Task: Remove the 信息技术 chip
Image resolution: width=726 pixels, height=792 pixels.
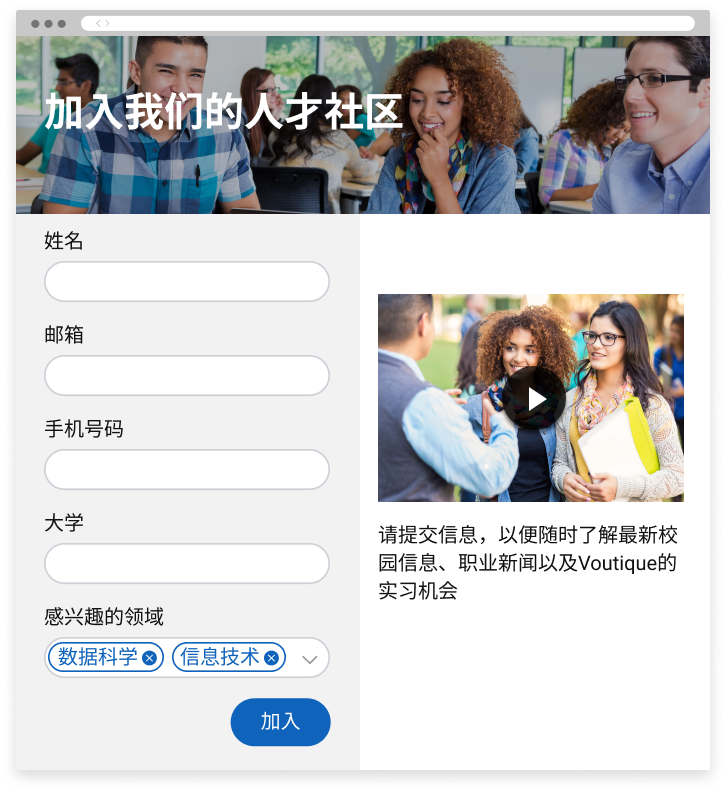Action: coord(271,658)
